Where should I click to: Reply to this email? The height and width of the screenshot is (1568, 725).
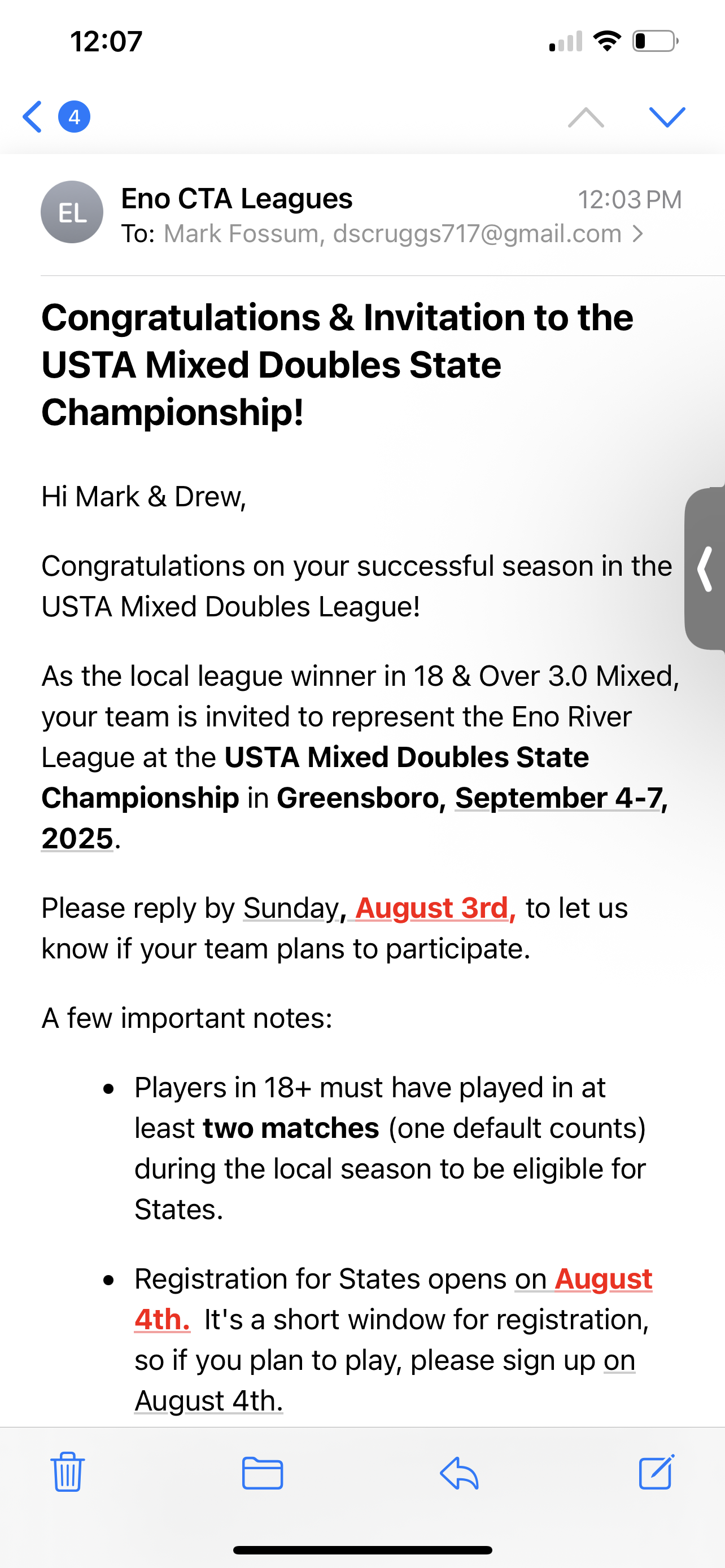point(459,1473)
